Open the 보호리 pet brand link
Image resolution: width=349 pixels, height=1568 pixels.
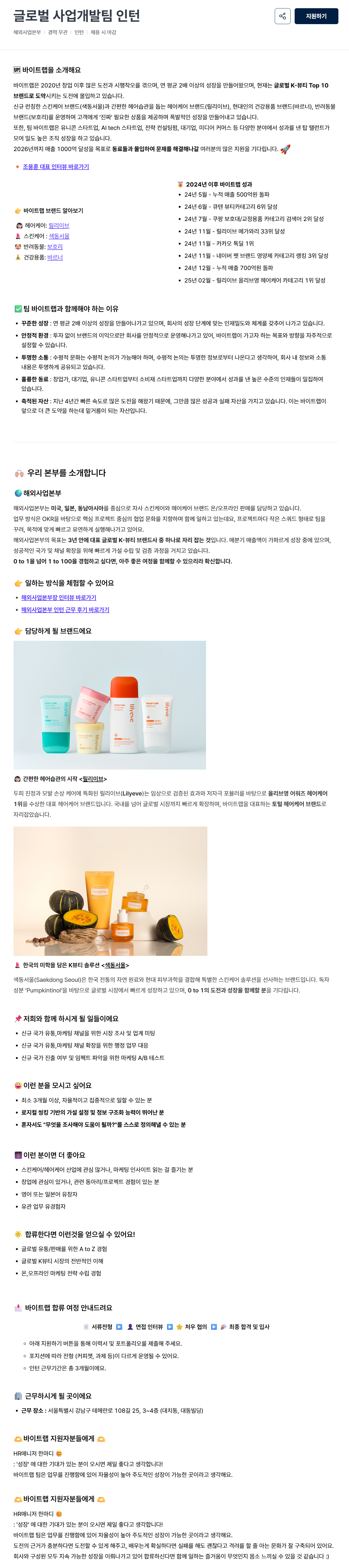55,246
